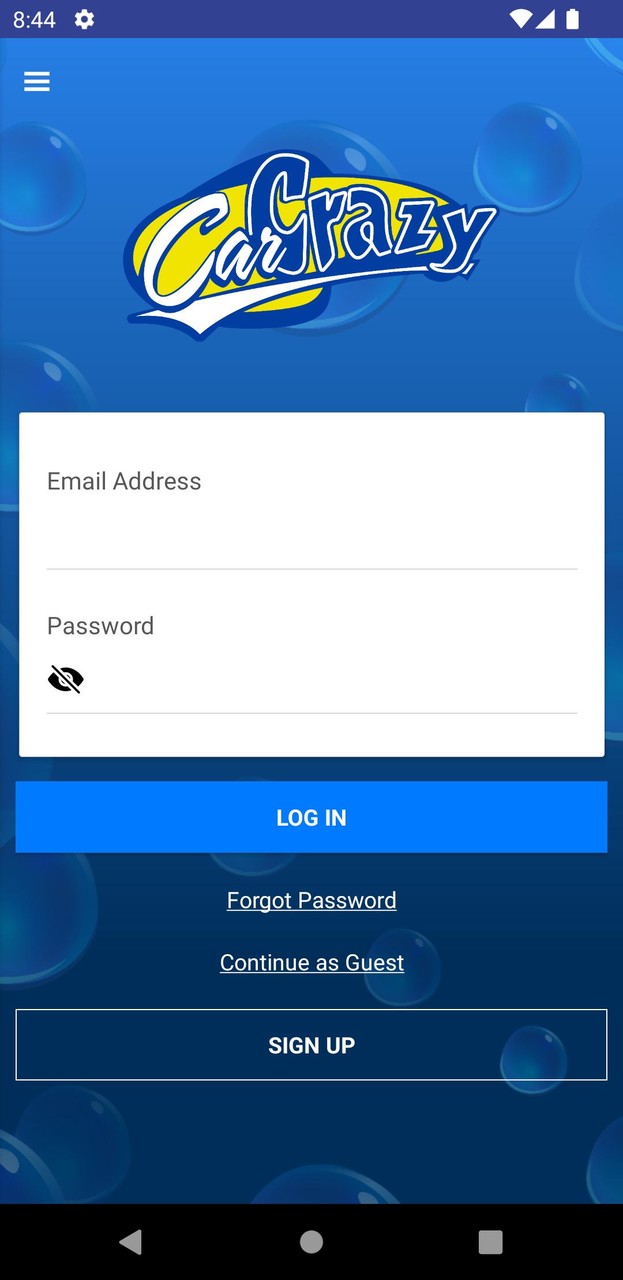Screen dimensions: 623x1280
Task: Tap the Password input field
Action: (x=330, y=682)
